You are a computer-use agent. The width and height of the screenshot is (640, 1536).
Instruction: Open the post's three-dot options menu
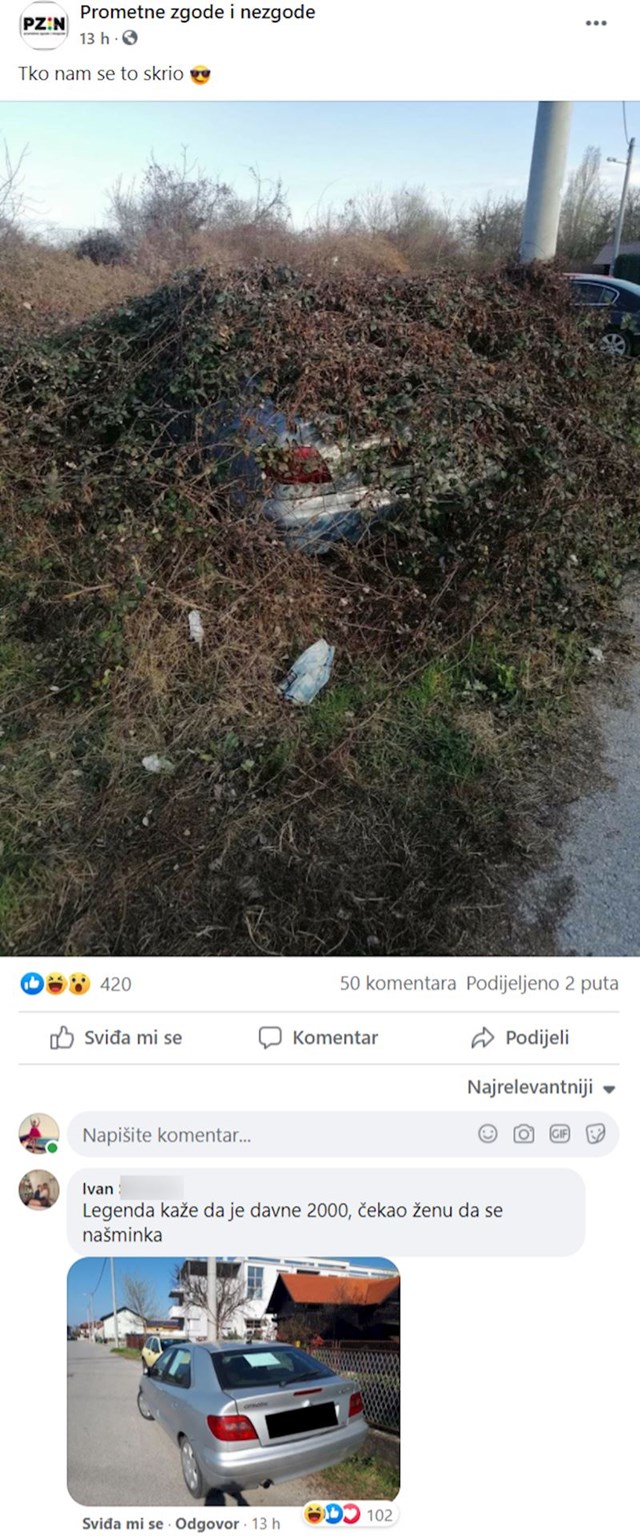click(x=596, y=23)
